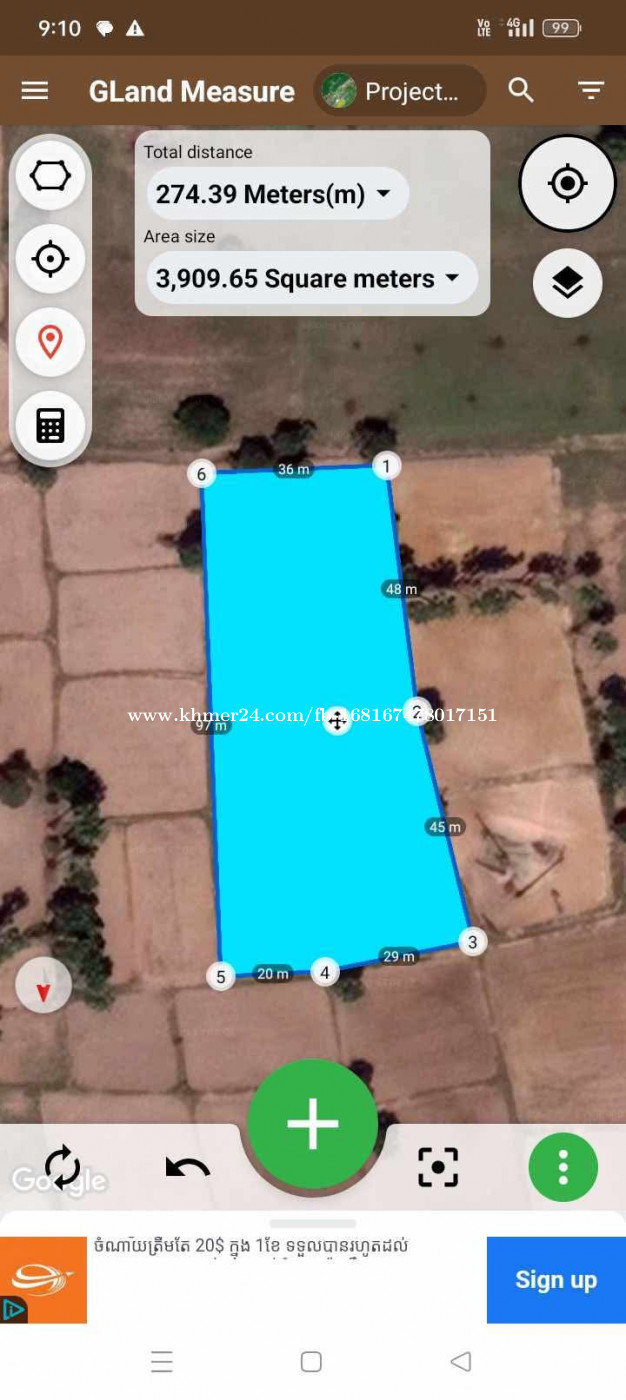This screenshot has width=626, height=1400.
Task: Open the Project selector chip
Action: point(400,91)
